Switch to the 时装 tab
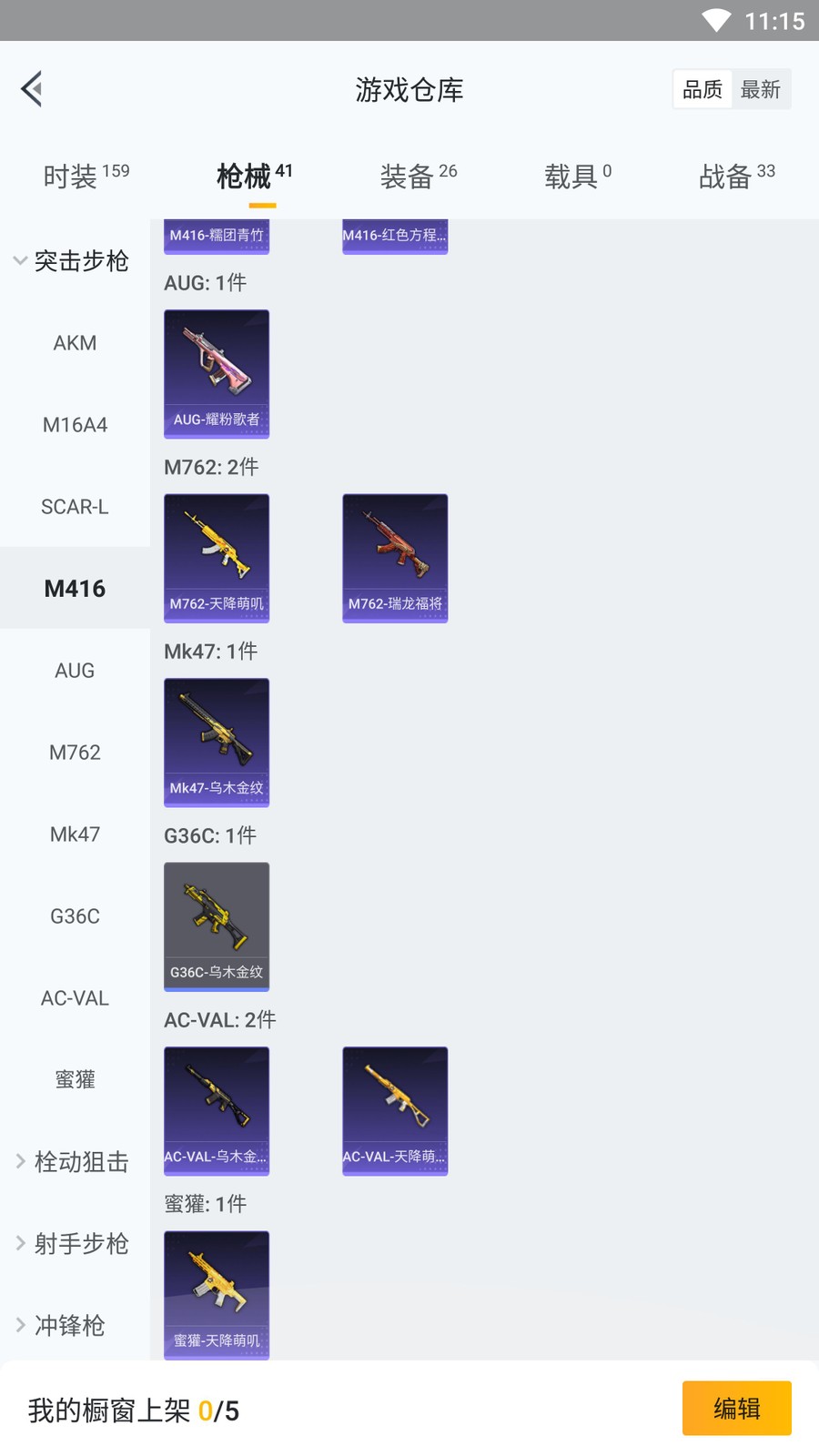This screenshot has width=819, height=1456. [86, 176]
